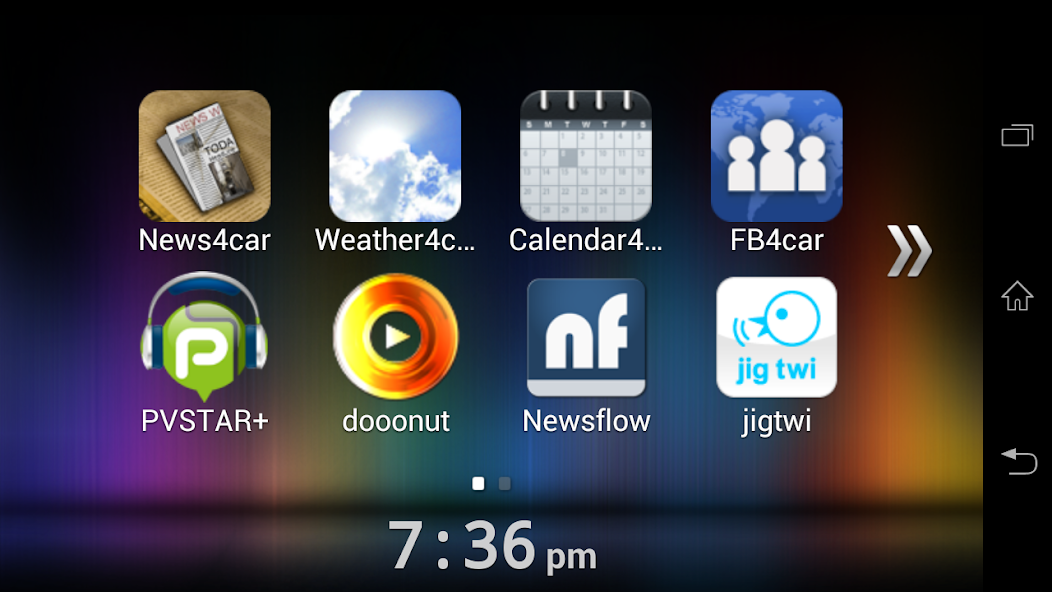The image size is (1052, 592).
Task: Open the Calendar4car app icon
Action: click(x=586, y=157)
